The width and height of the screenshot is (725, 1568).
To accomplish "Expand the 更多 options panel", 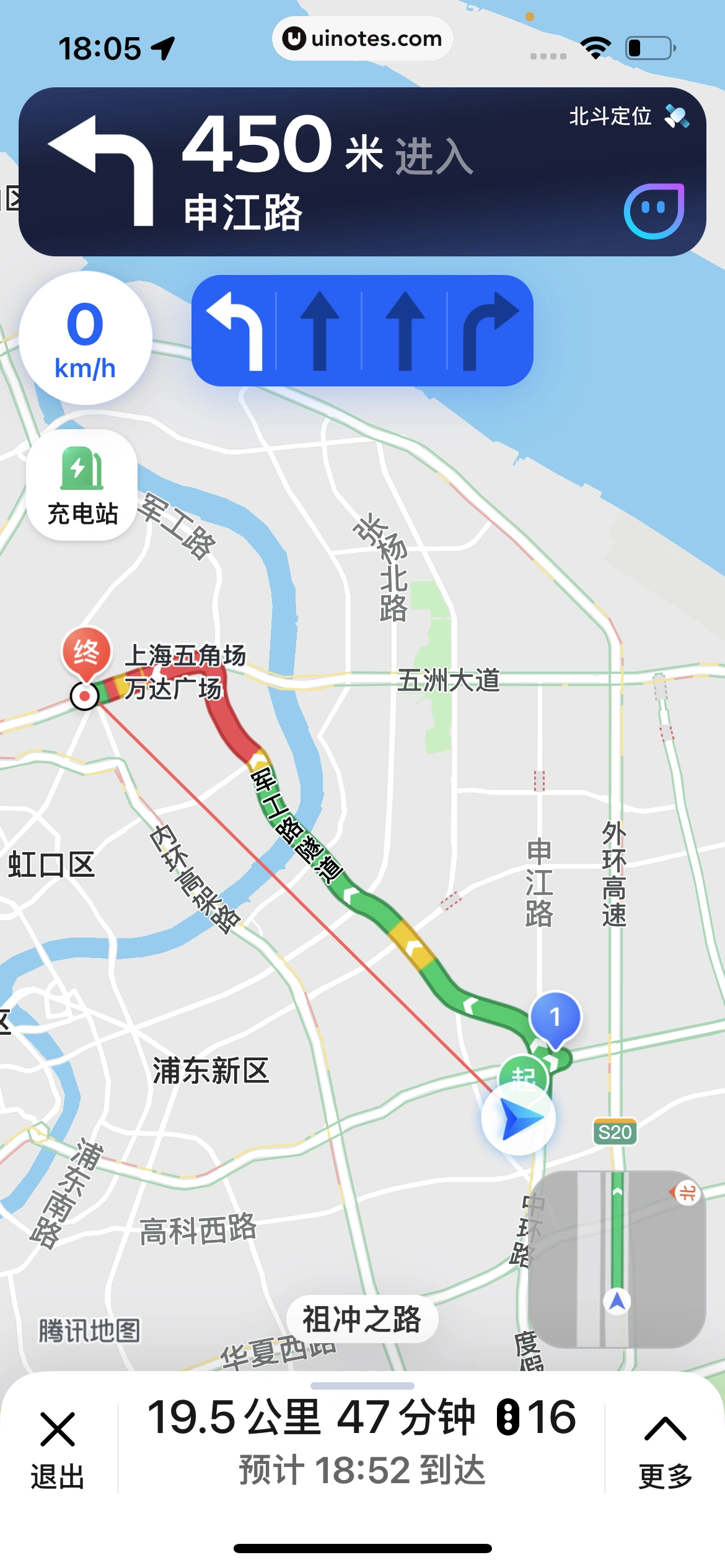I will click(665, 1448).
